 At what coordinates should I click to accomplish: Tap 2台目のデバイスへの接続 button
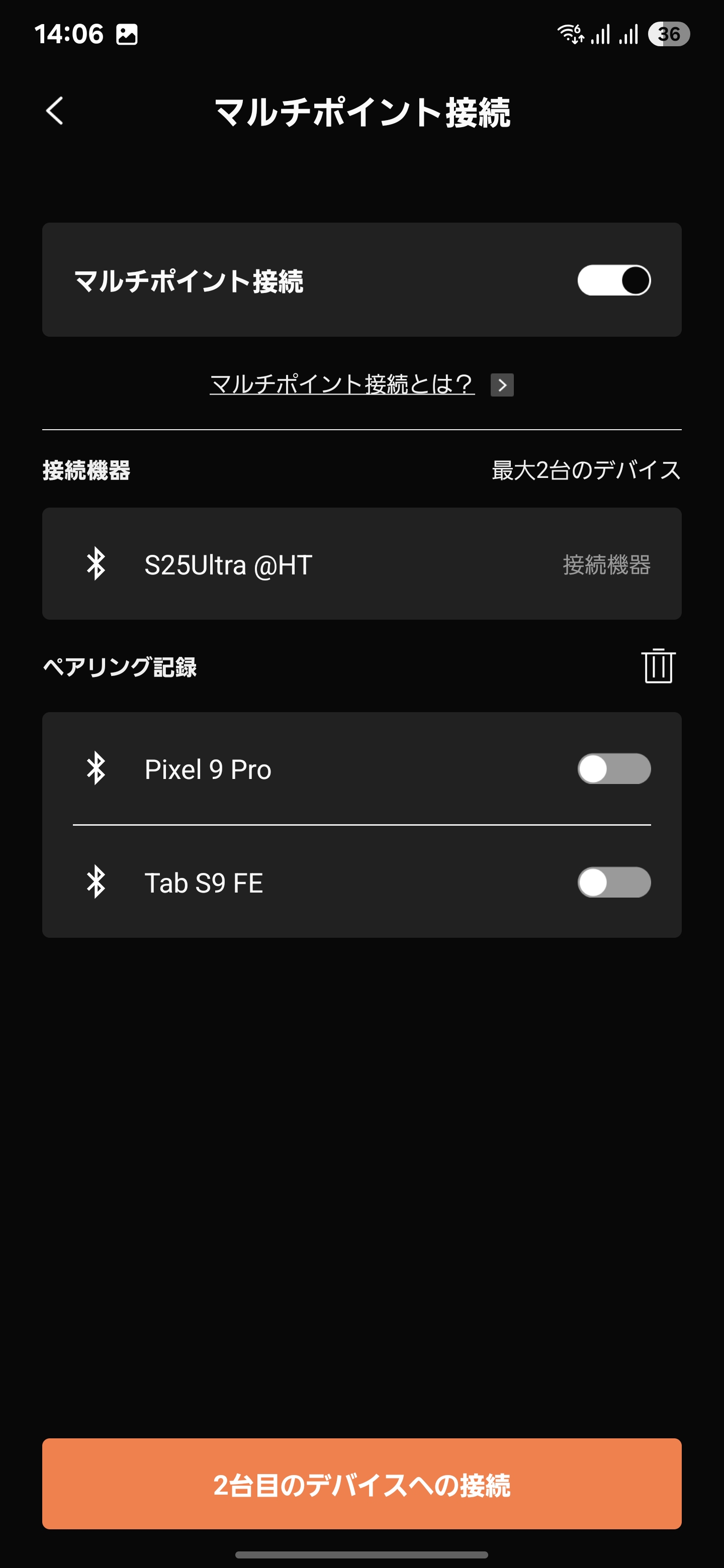(361, 1484)
